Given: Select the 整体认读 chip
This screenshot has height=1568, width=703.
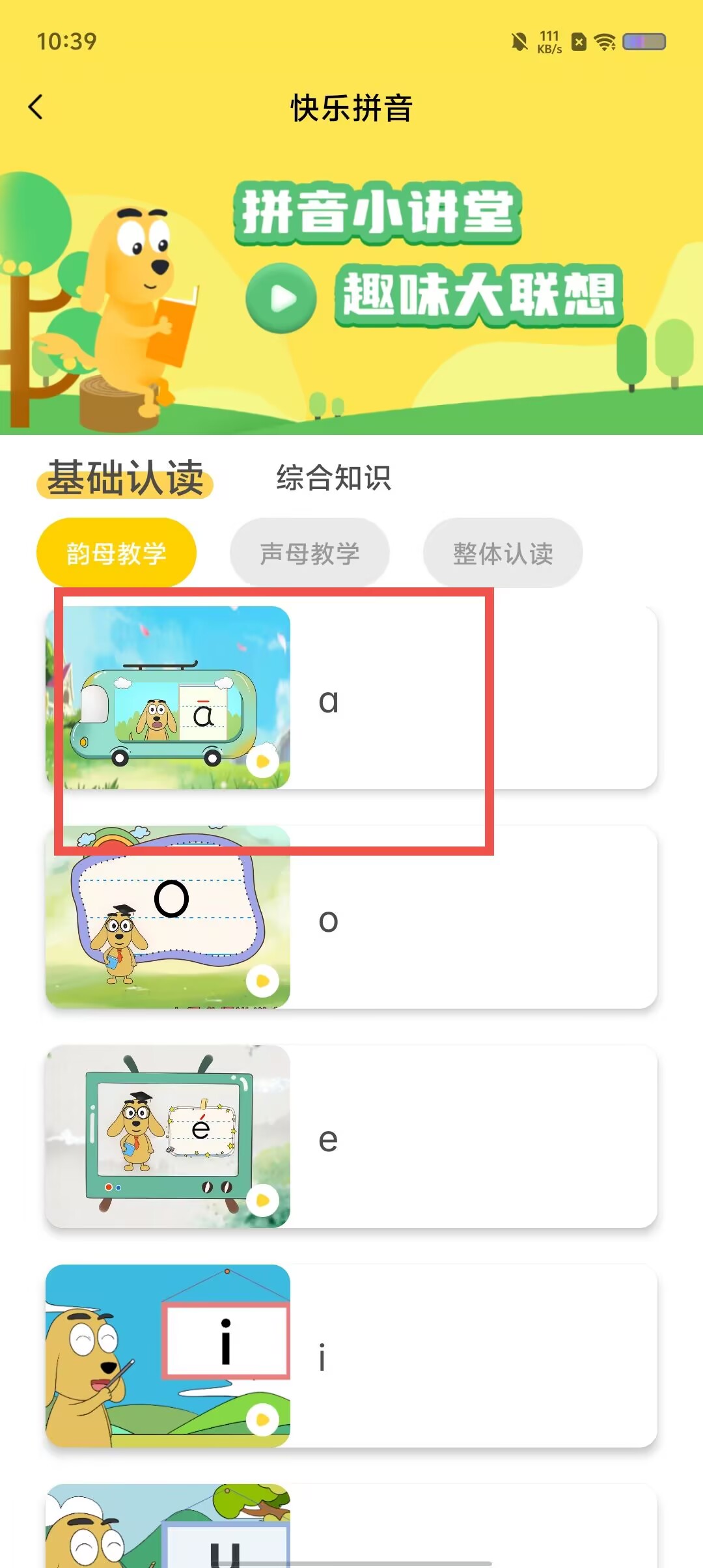Looking at the screenshot, I should (x=503, y=553).
